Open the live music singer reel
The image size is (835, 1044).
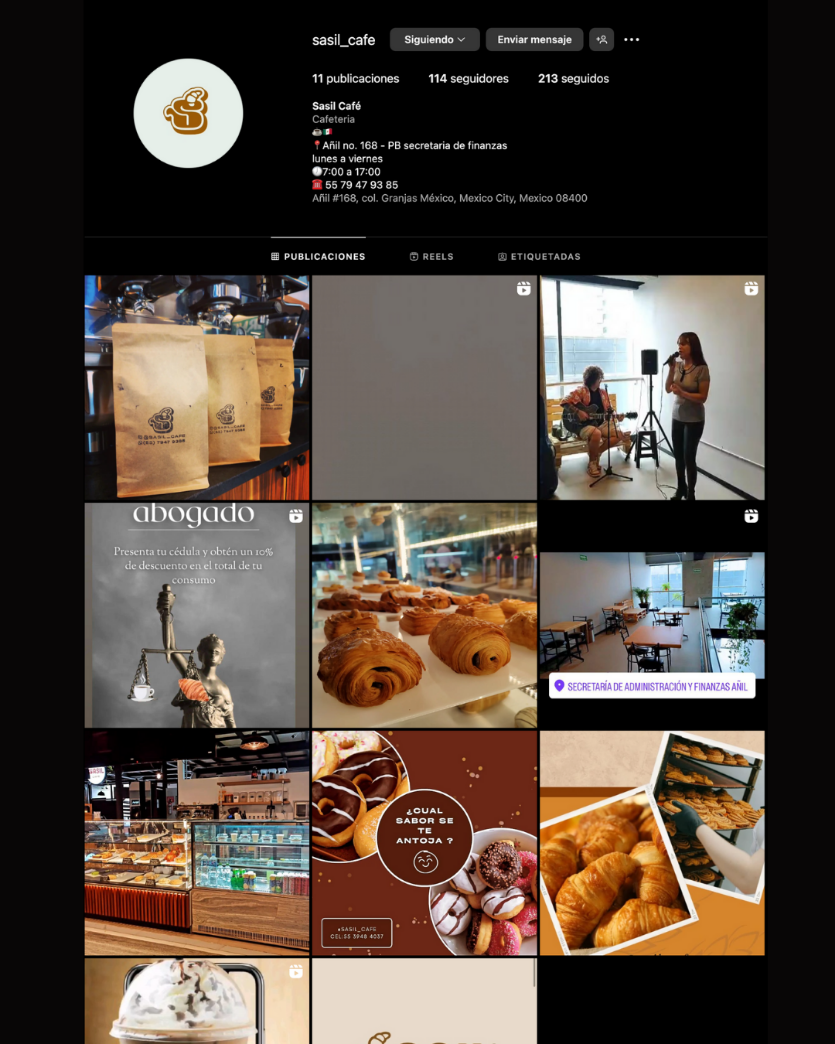[652, 388]
